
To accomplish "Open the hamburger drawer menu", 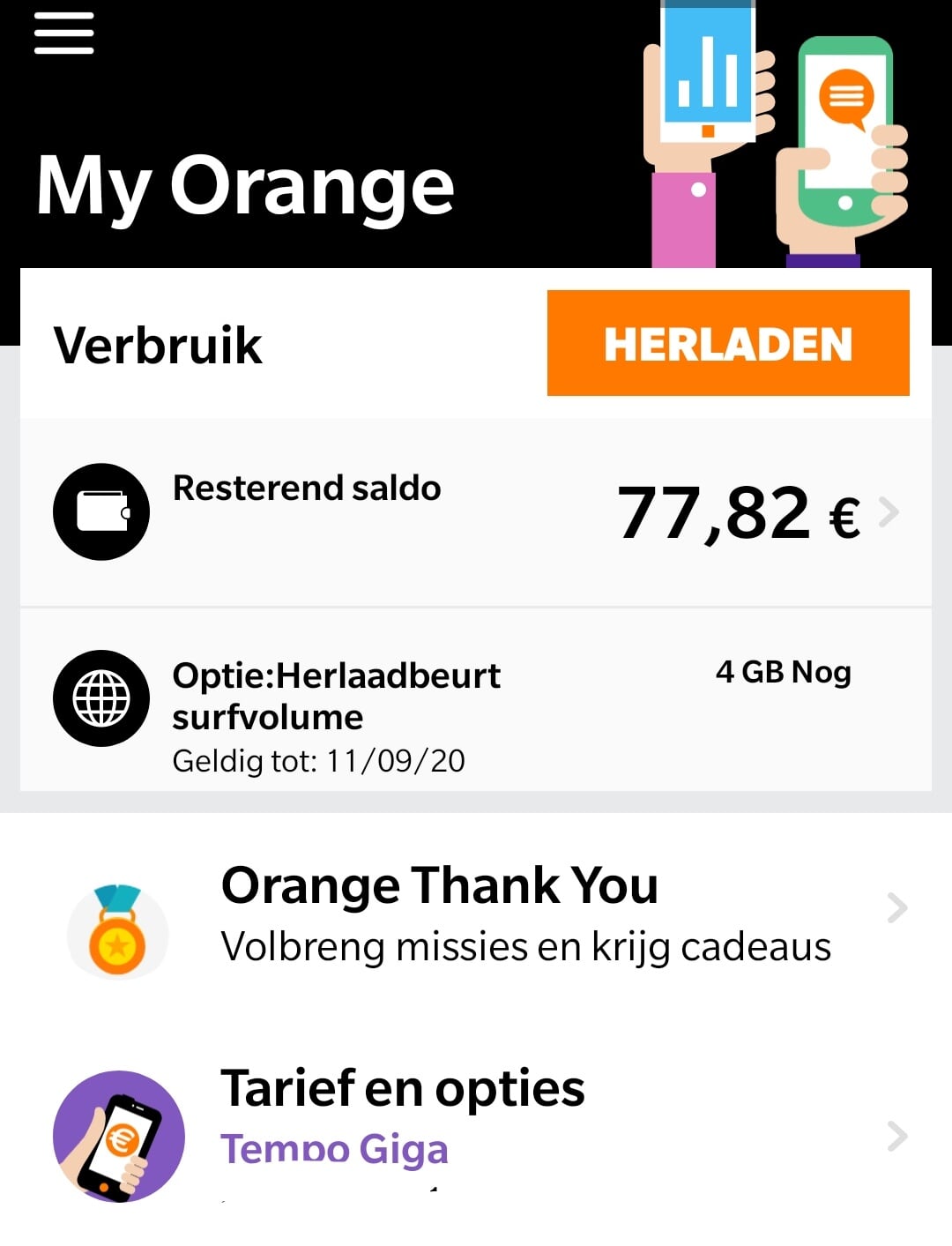I will pyautogui.click(x=63, y=34).
